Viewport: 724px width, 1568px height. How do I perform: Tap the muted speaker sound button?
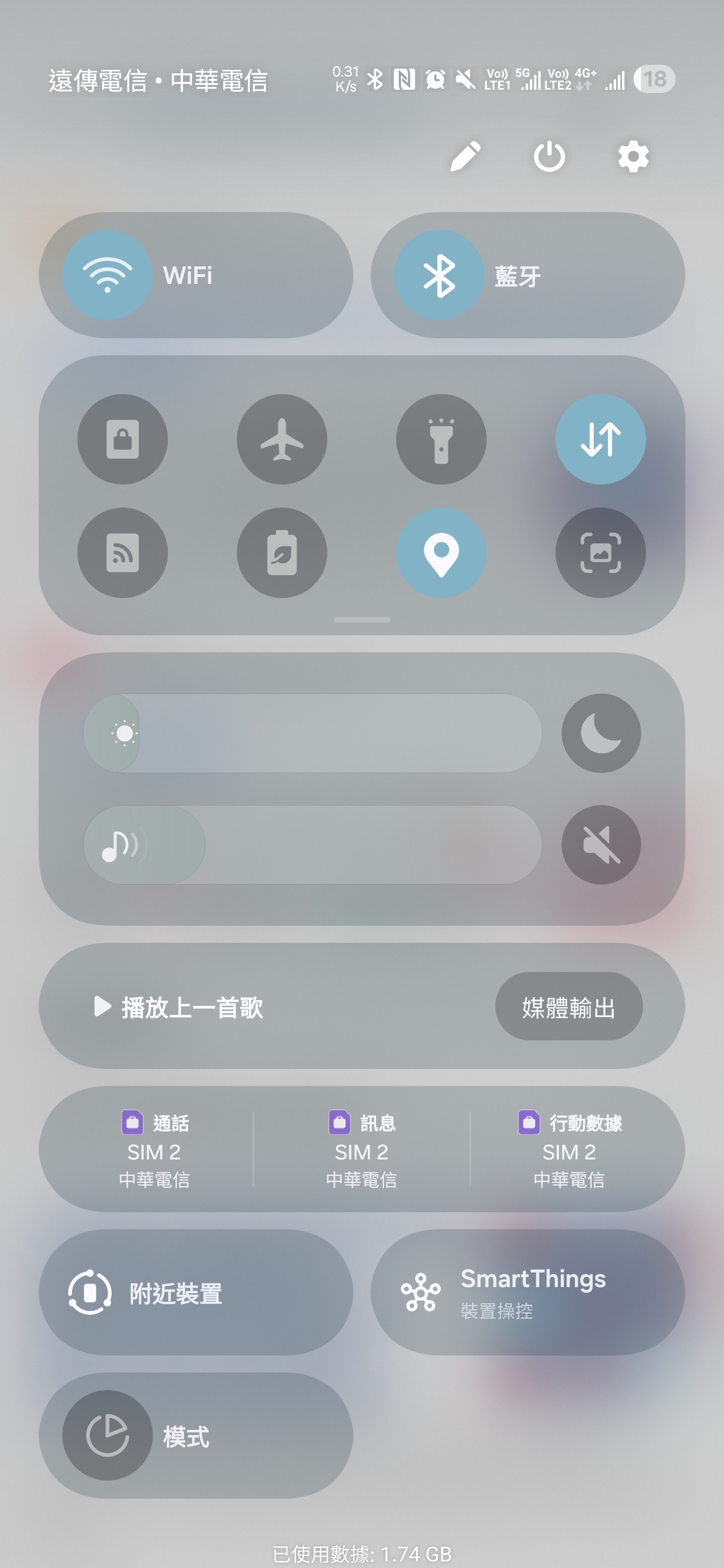coord(601,845)
